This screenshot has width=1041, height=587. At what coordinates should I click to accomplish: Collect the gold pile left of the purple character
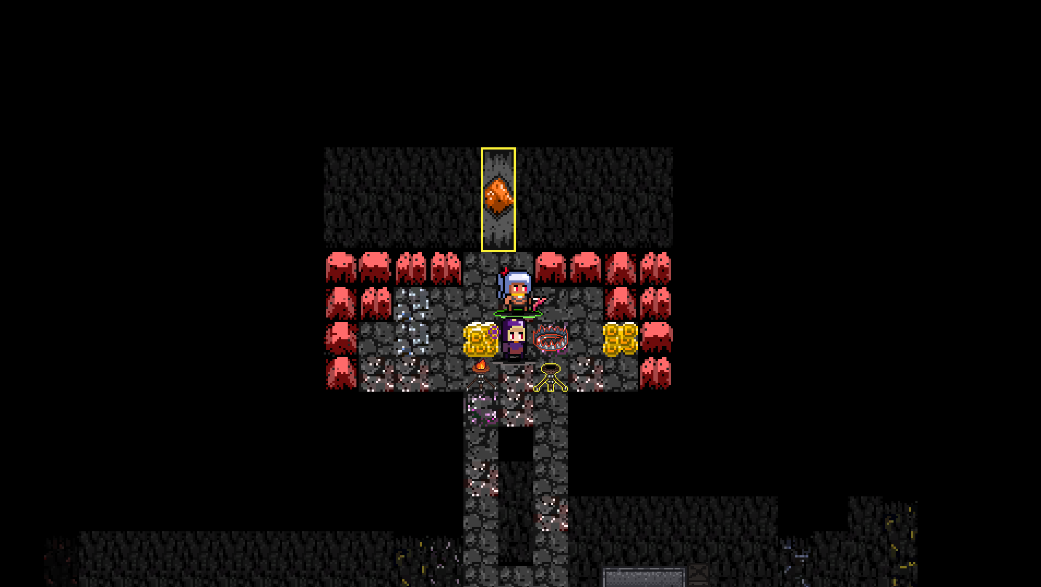(x=481, y=340)
